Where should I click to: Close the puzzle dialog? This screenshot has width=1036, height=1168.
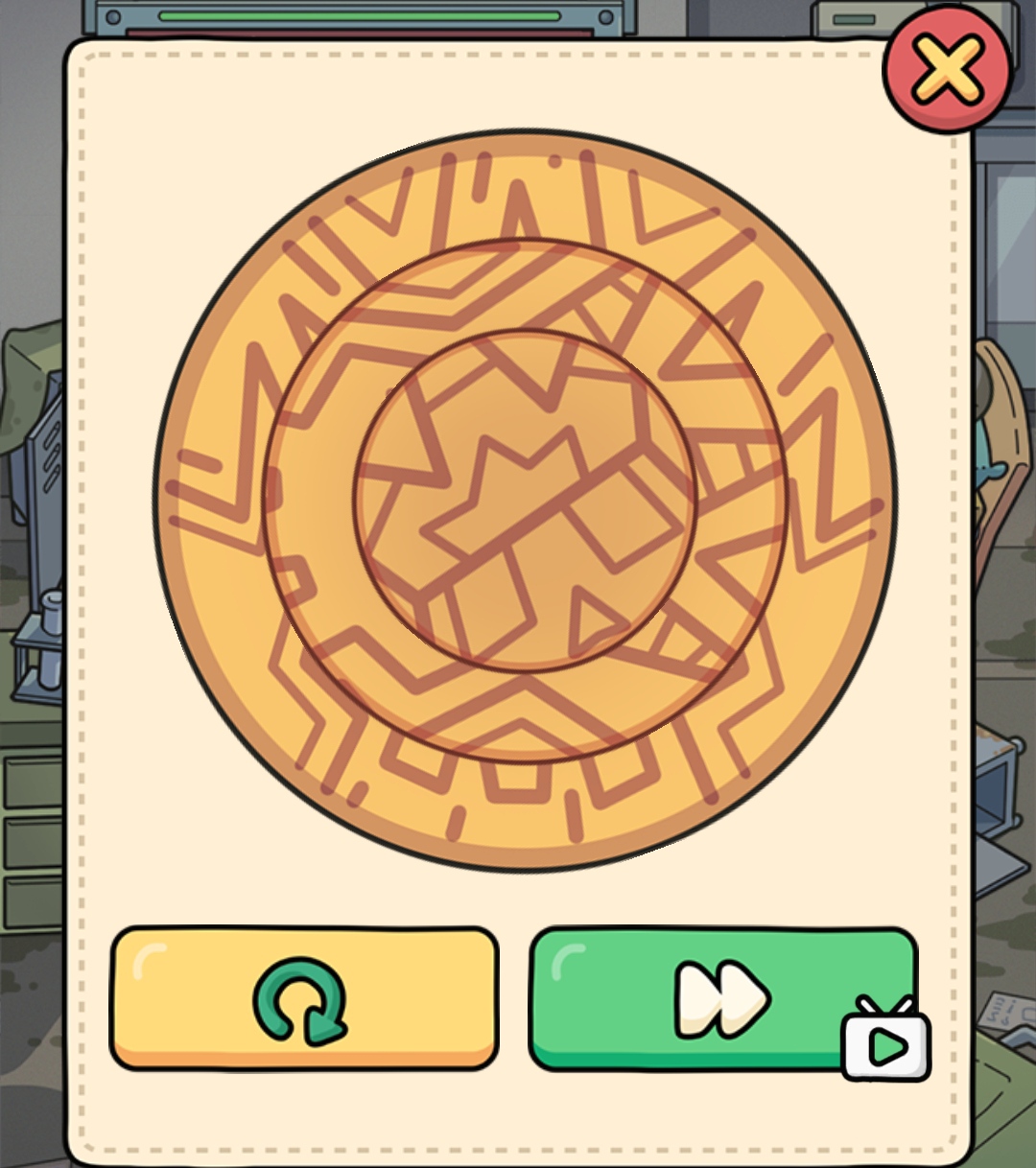[x=946, y=70]
